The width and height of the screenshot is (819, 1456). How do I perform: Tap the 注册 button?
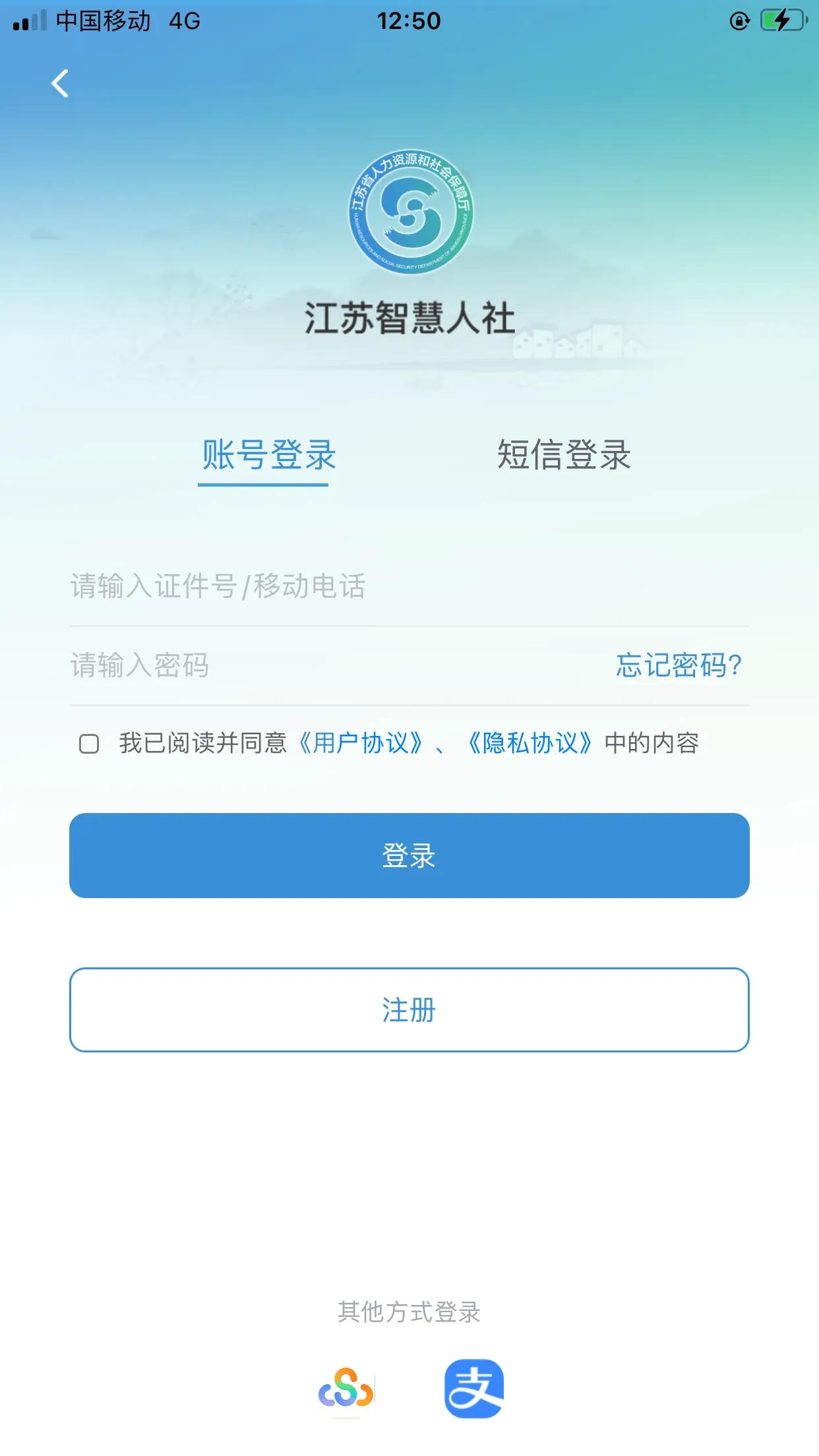pos(409,1010)
